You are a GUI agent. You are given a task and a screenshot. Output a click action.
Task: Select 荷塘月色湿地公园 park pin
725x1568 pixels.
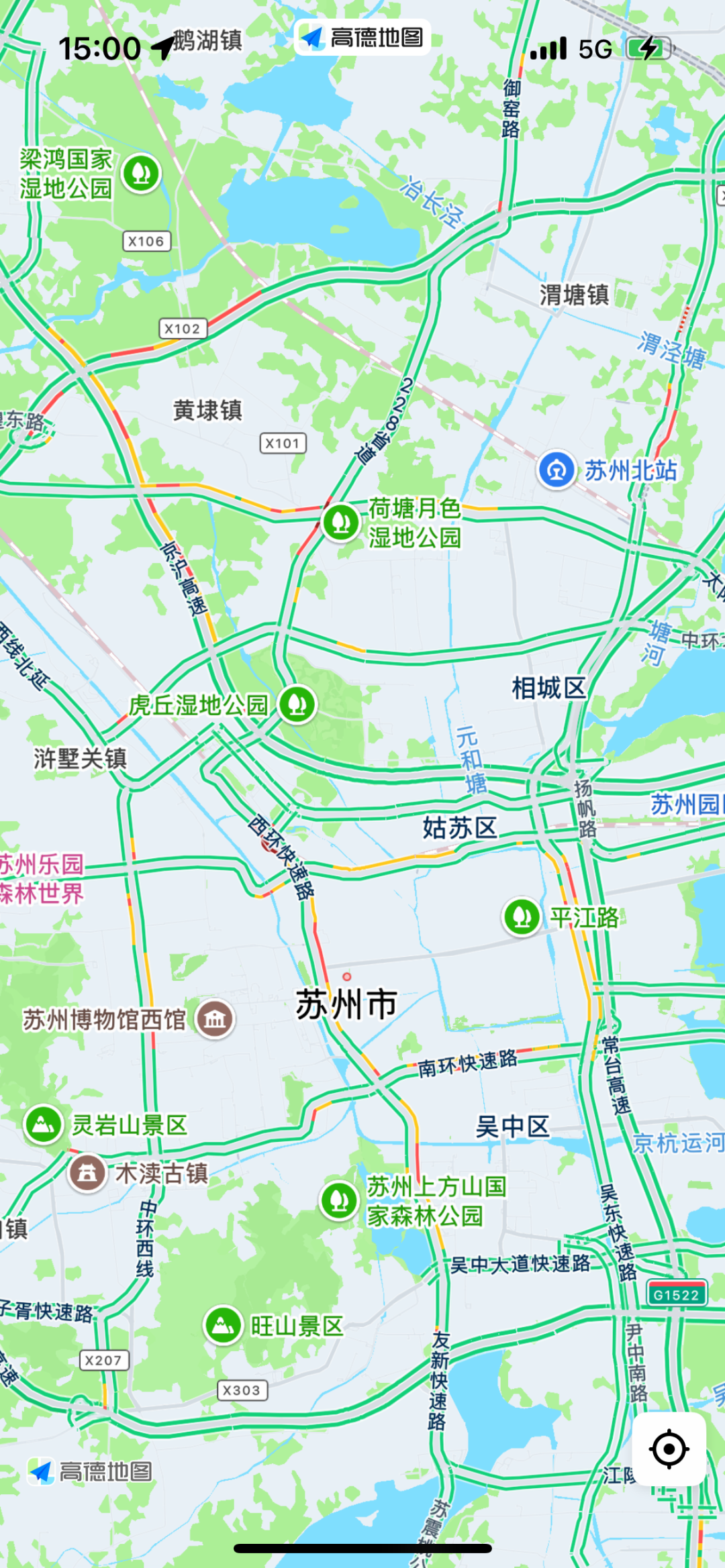coord(341,522)
